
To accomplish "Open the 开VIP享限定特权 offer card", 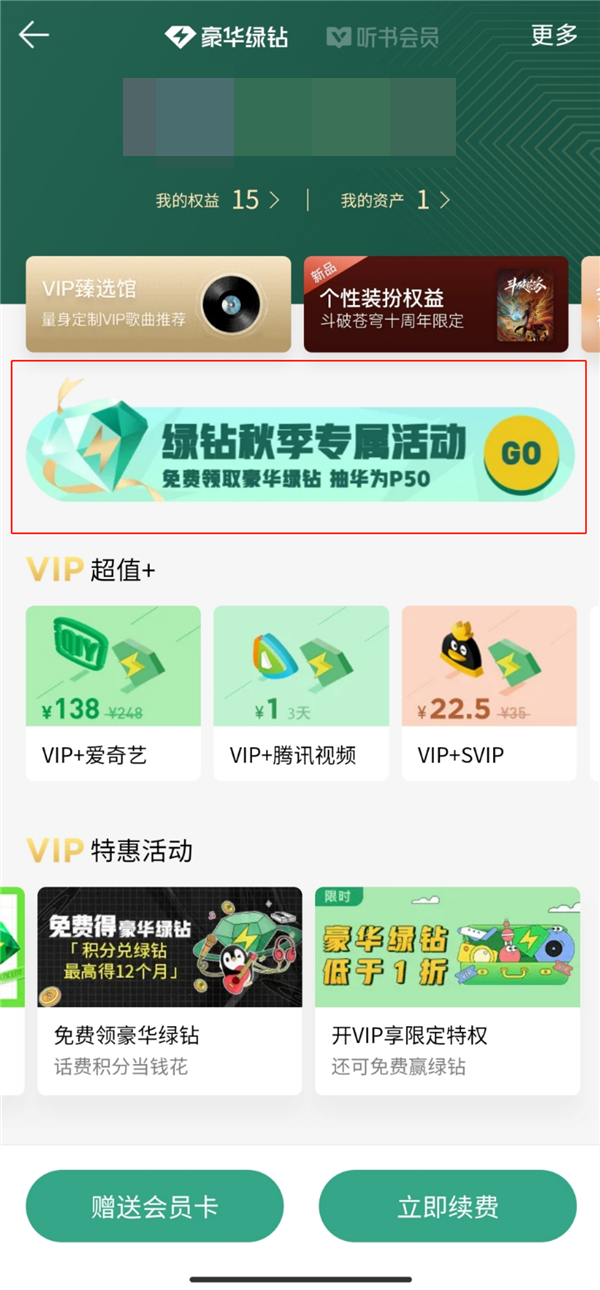I will 447,990.
